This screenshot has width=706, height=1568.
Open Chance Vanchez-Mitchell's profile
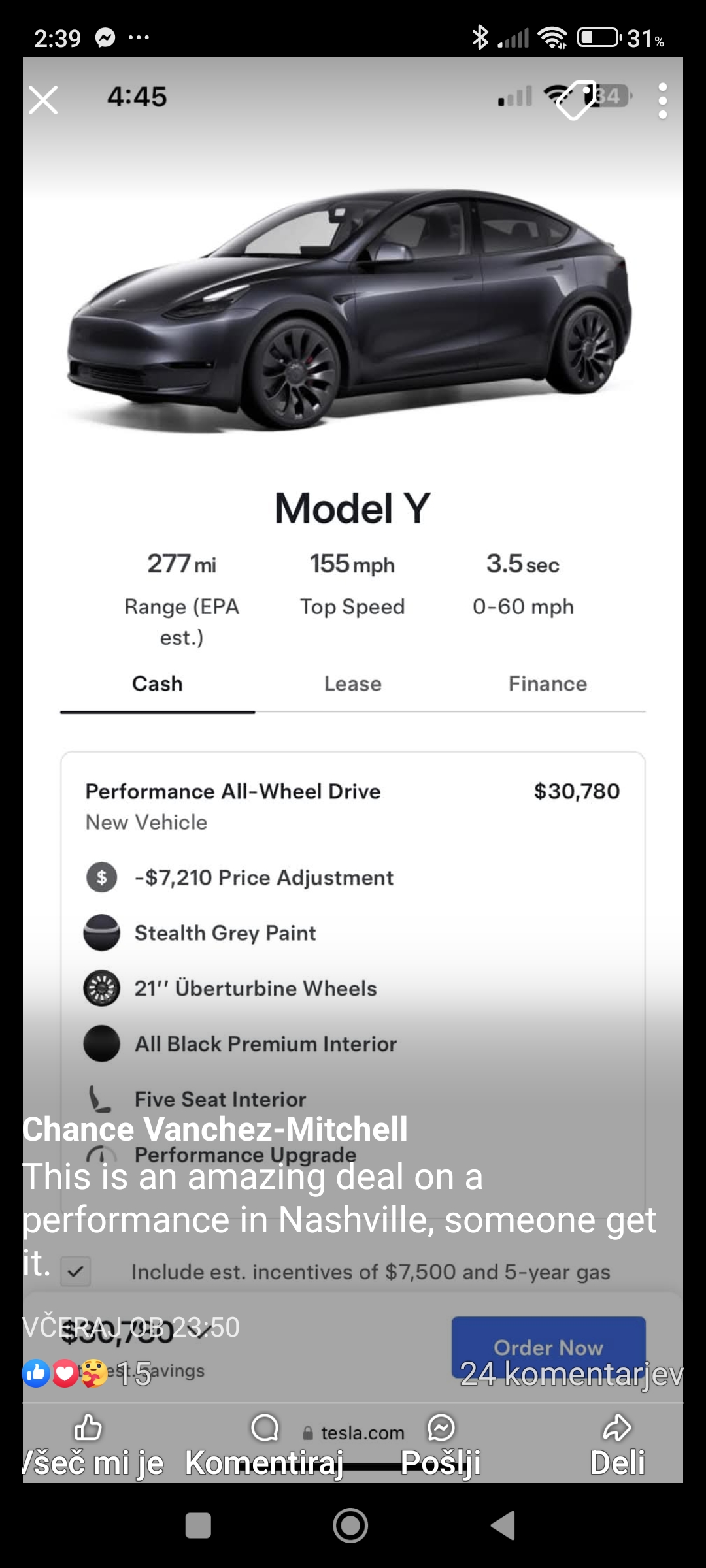pos(215,1129)
